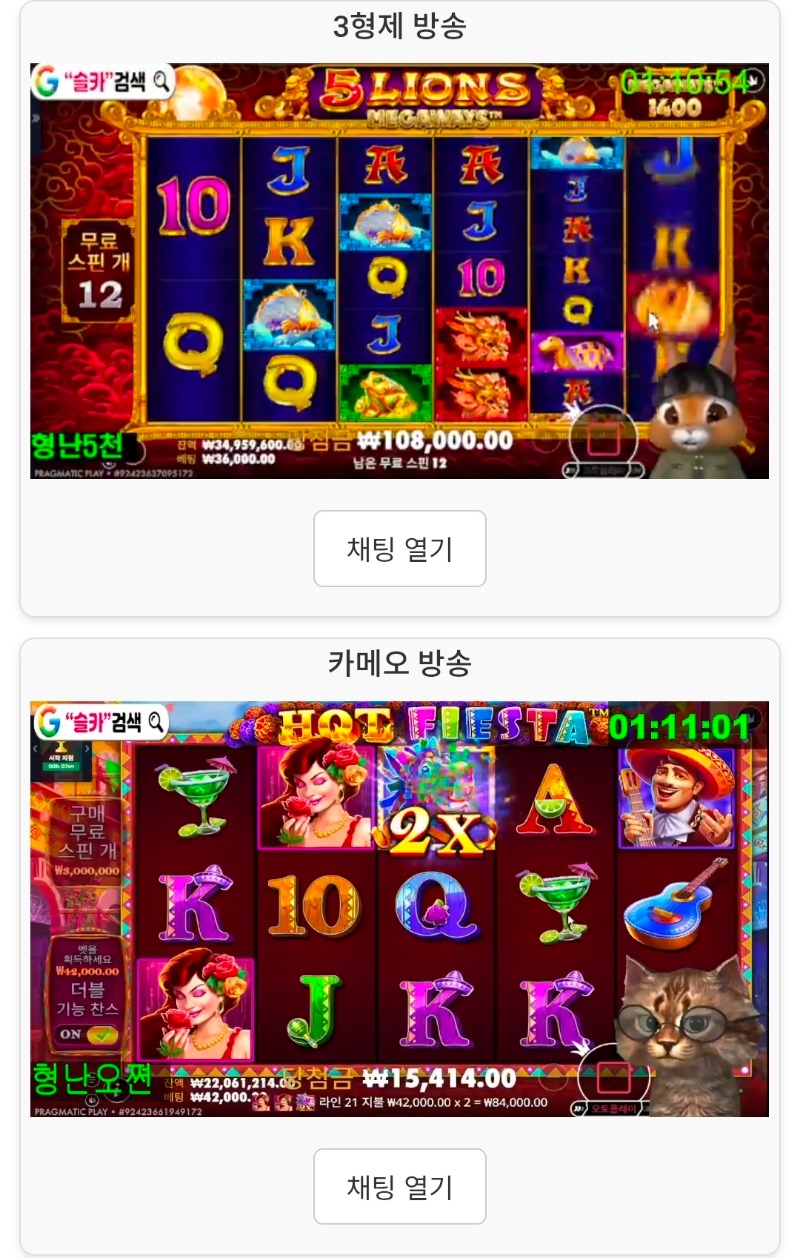Play the 카메오 방송 stream video

pos(399,908)
